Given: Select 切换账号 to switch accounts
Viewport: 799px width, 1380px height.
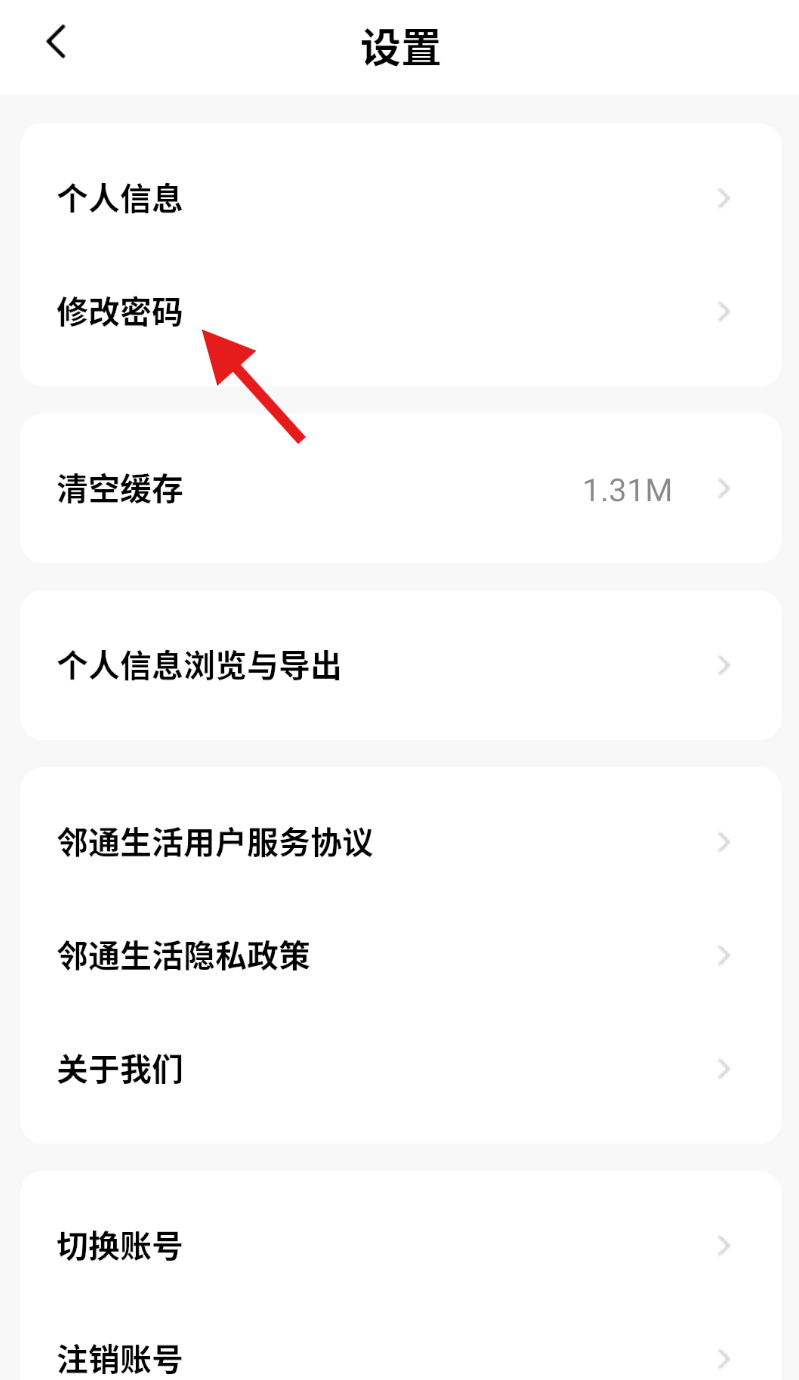Looking at the screenshot, I should tap(400, 1246).
